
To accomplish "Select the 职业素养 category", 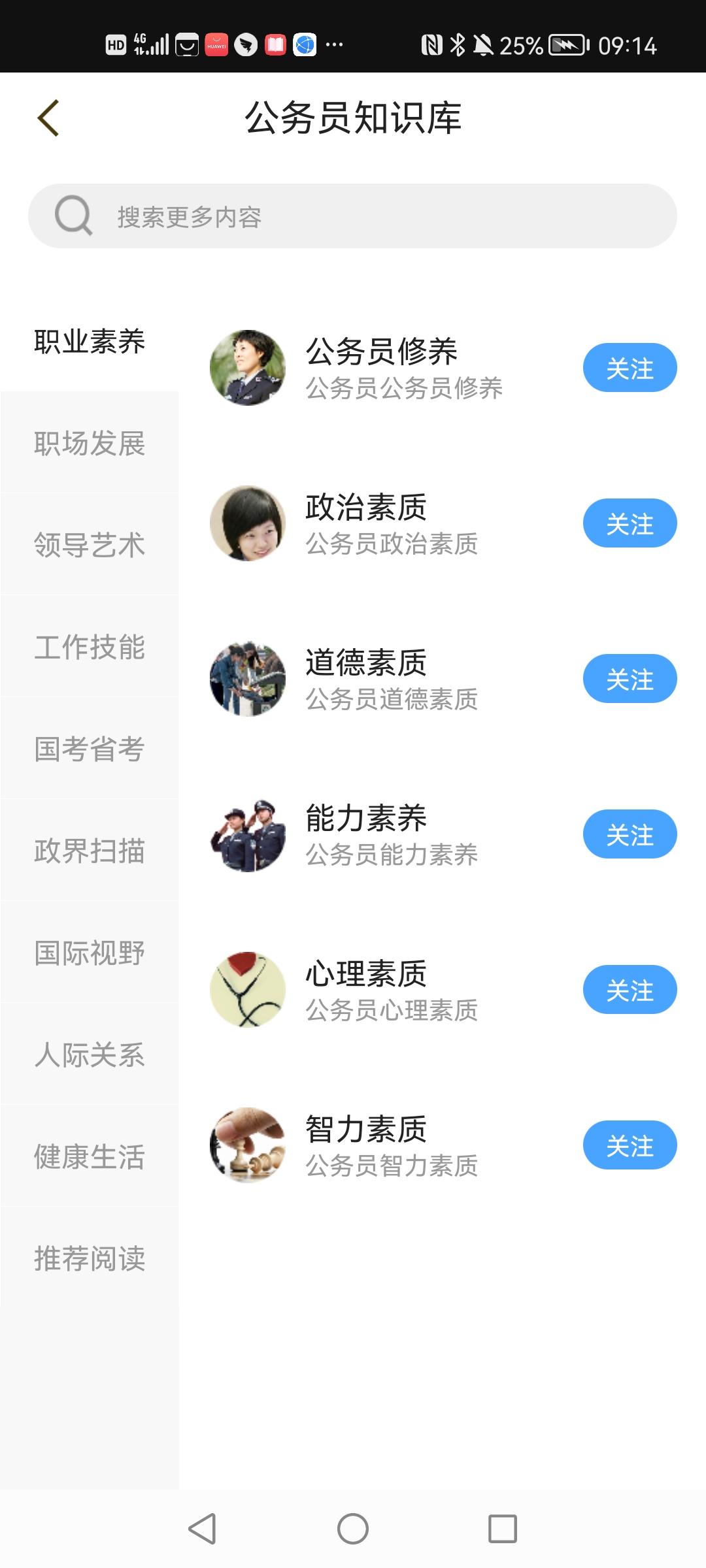I will point(90,341).
